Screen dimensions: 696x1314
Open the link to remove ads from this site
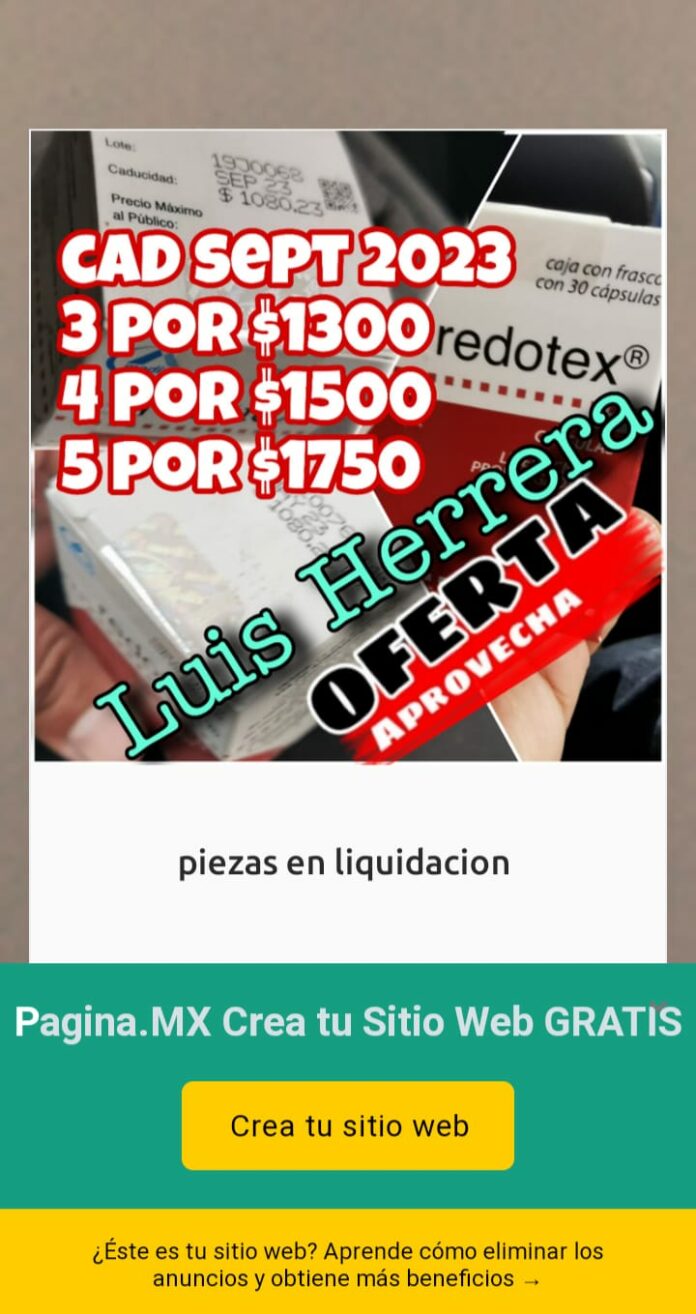pyautogui.click(x=348, y=1264)
